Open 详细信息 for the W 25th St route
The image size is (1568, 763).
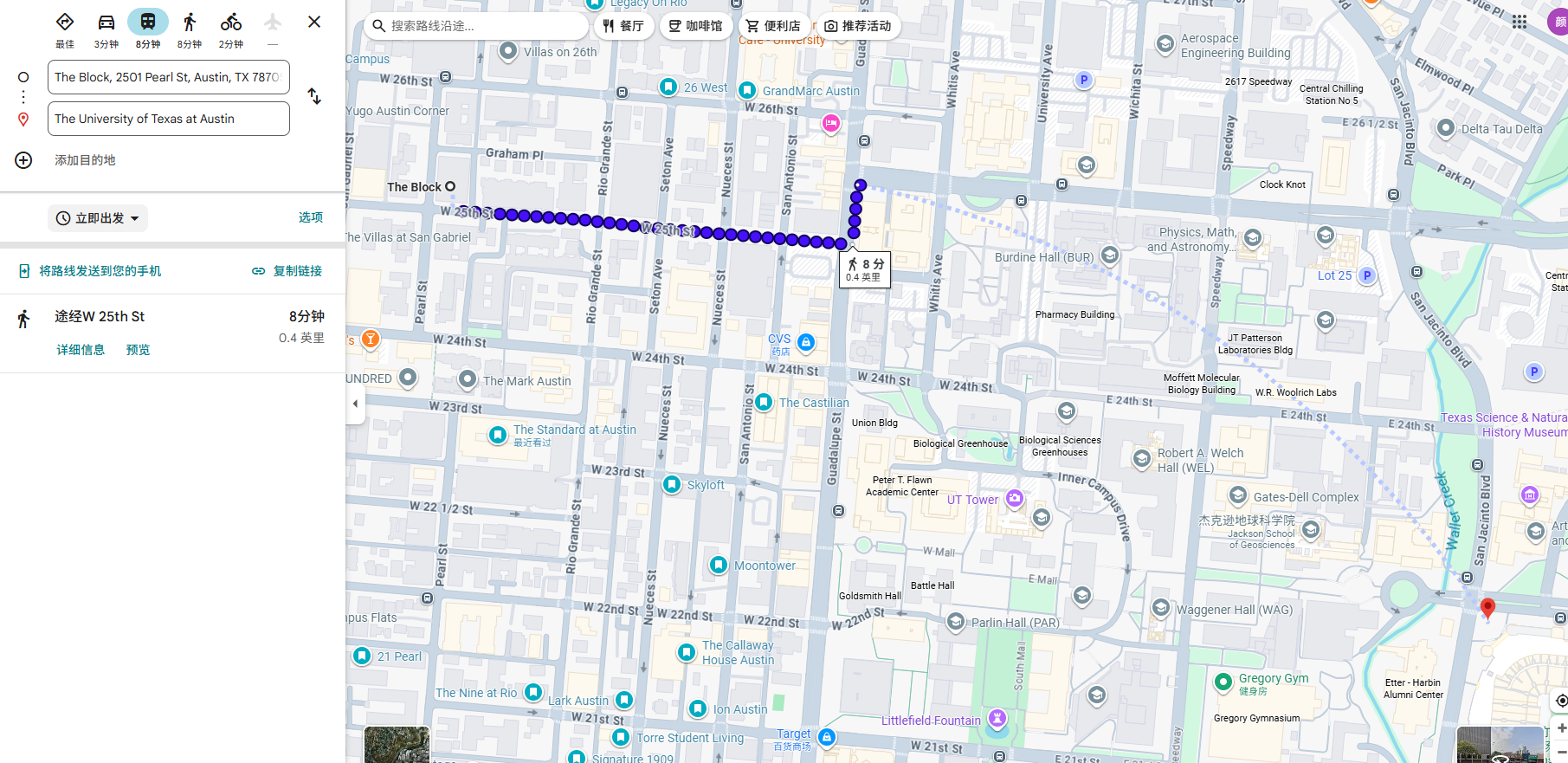81,350
